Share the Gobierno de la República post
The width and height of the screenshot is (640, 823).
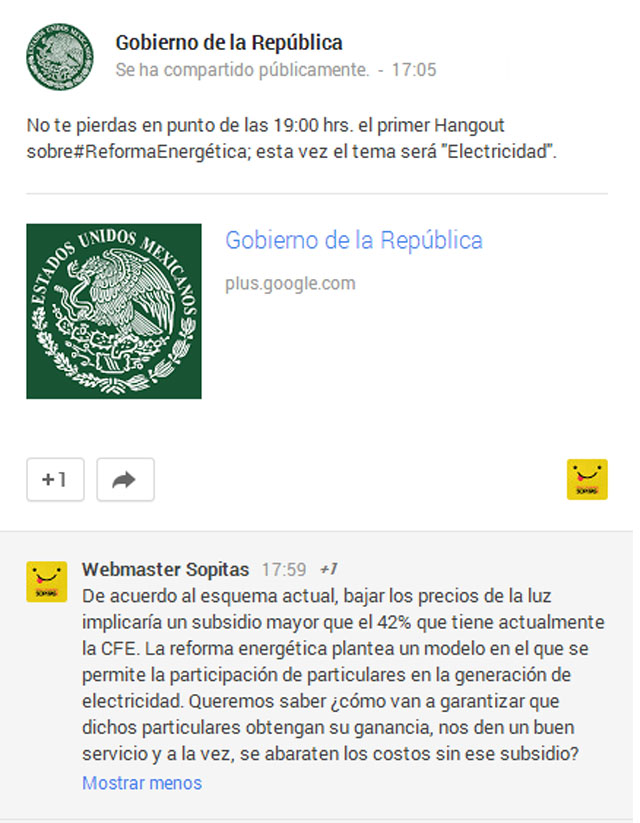(x=125, y=480)
